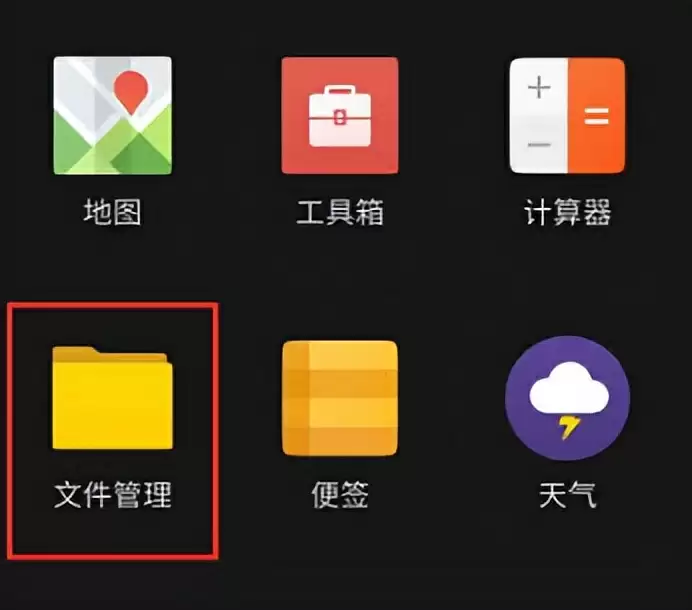Launch the 便签 notes app

(340, 398)
